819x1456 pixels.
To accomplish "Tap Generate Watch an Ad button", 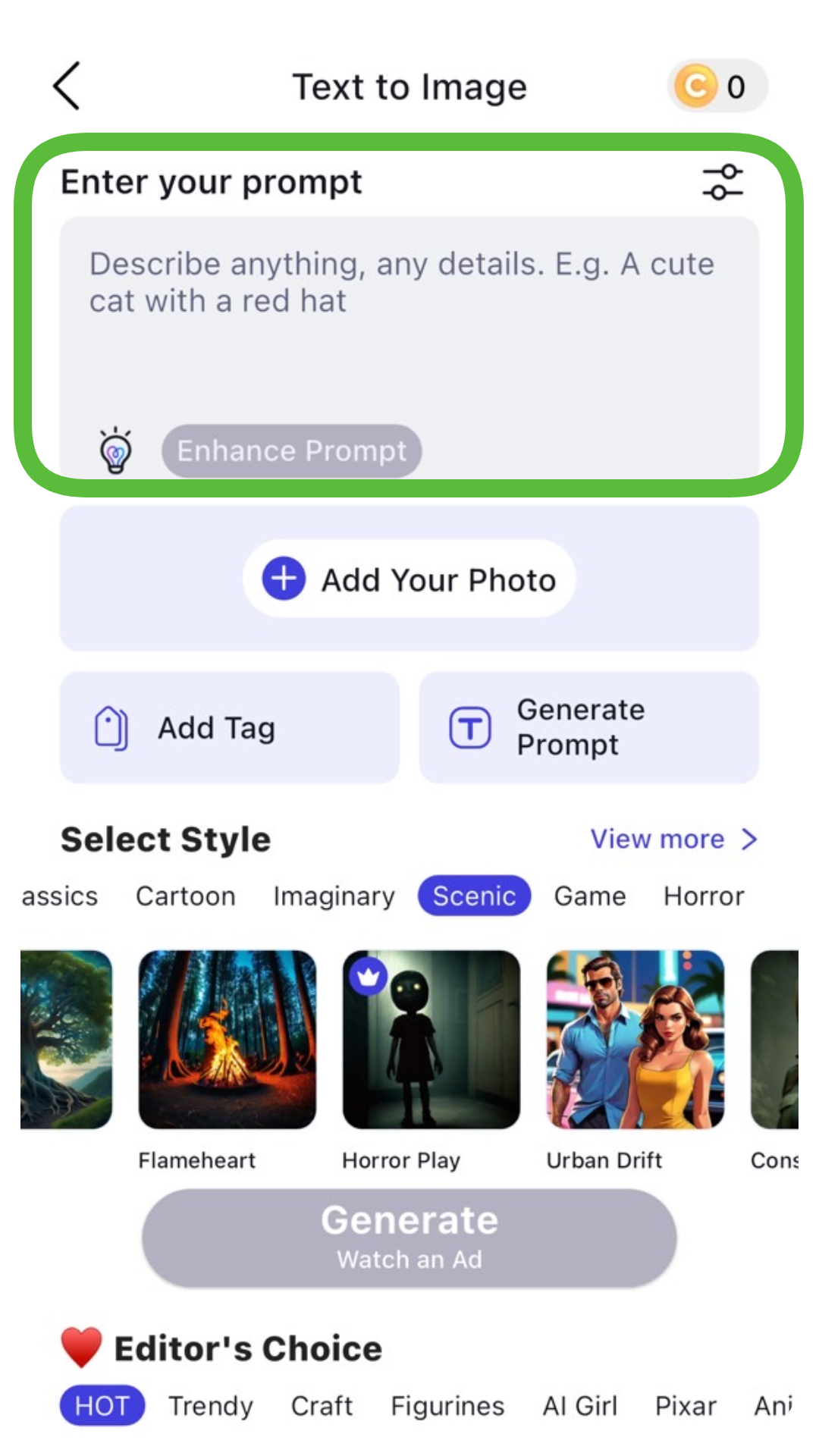I will coord(409,1238).
